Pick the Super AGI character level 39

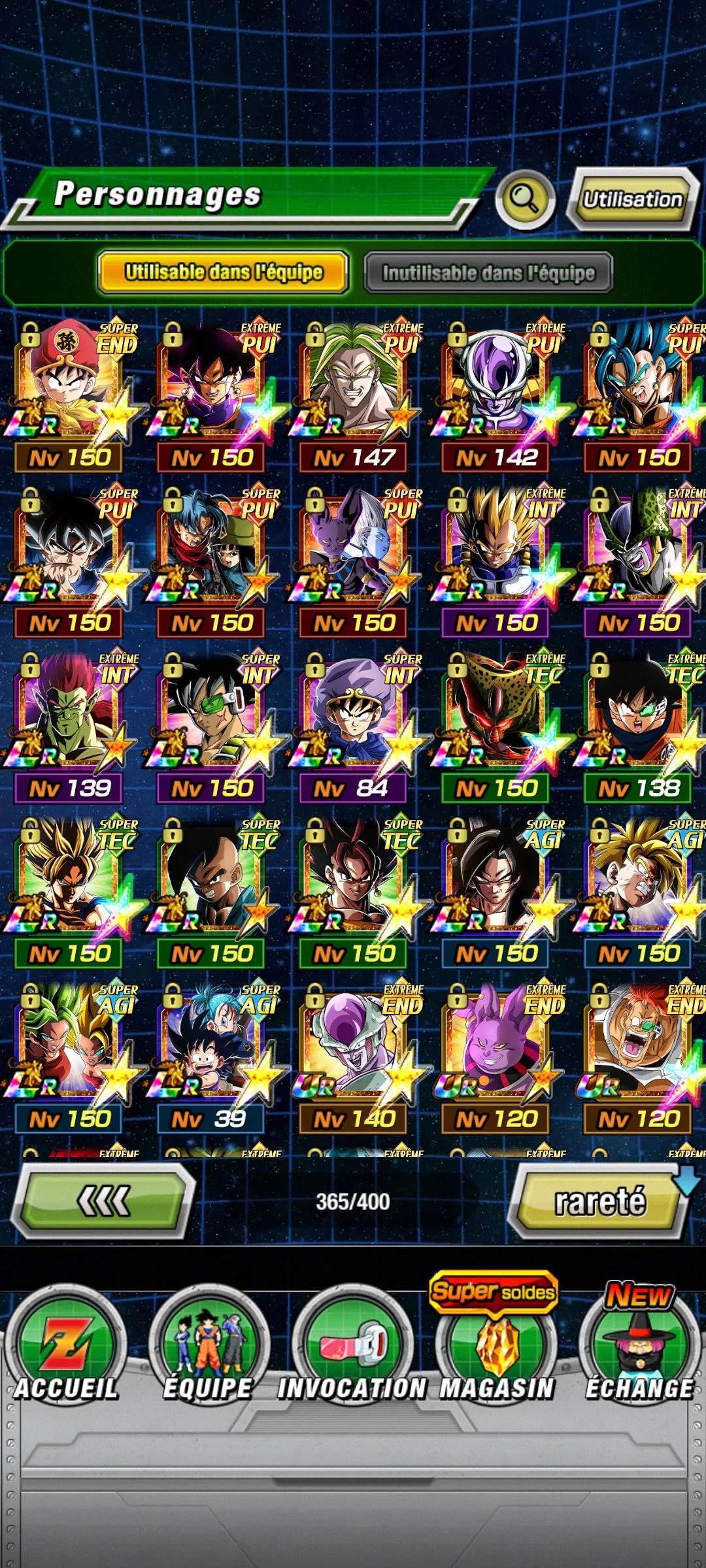tap(211, 1053)
